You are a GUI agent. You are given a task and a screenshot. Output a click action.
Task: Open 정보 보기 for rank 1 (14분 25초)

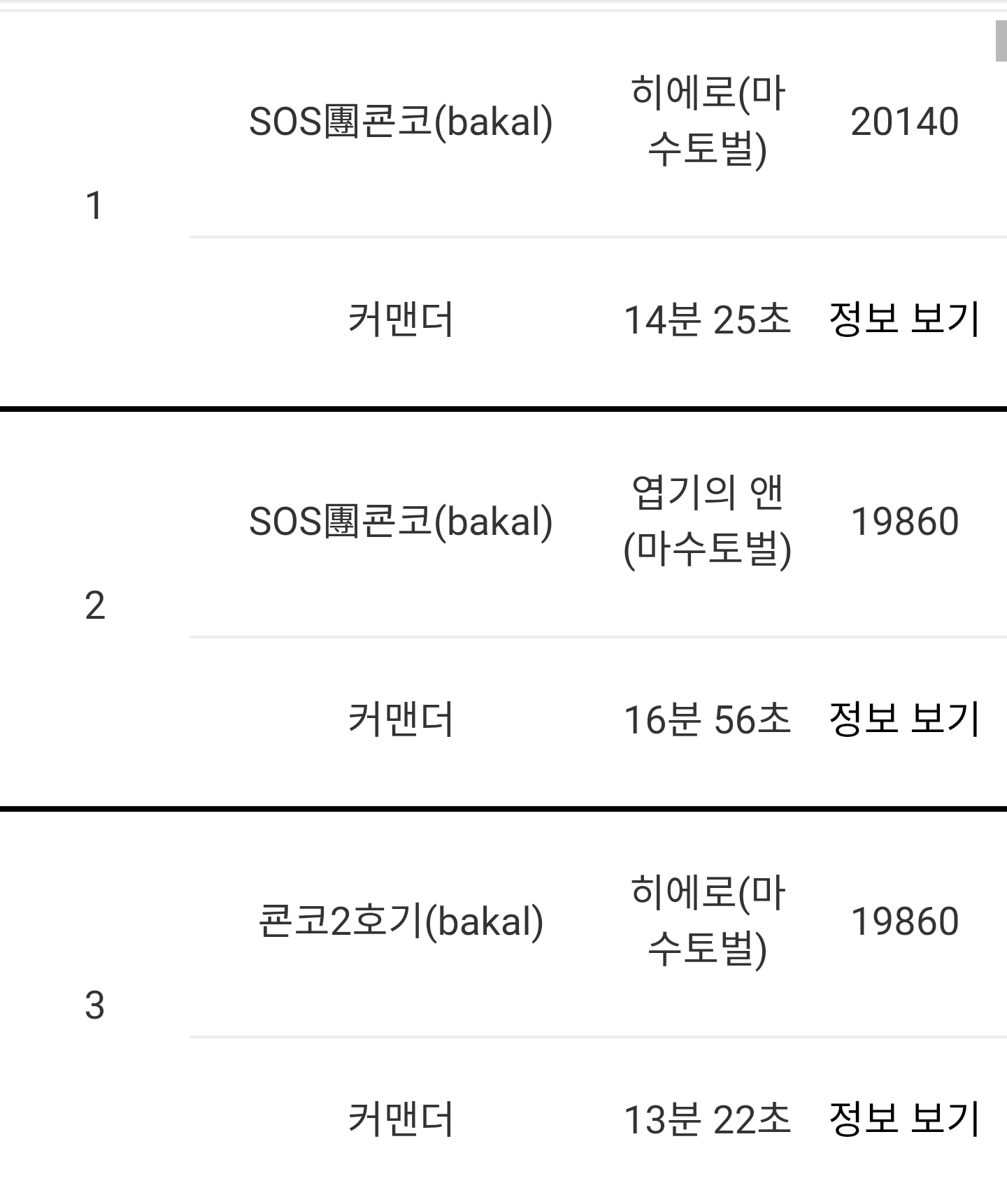click(904, 320)
